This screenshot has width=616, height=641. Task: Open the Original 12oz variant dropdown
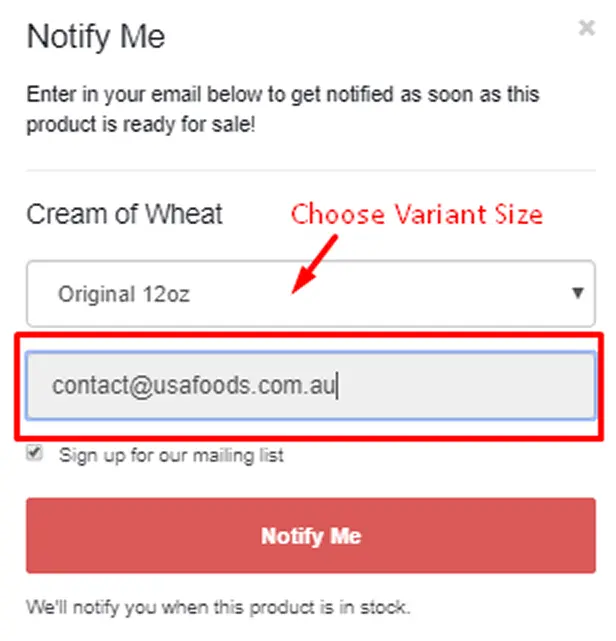click(x=310, y=294)
